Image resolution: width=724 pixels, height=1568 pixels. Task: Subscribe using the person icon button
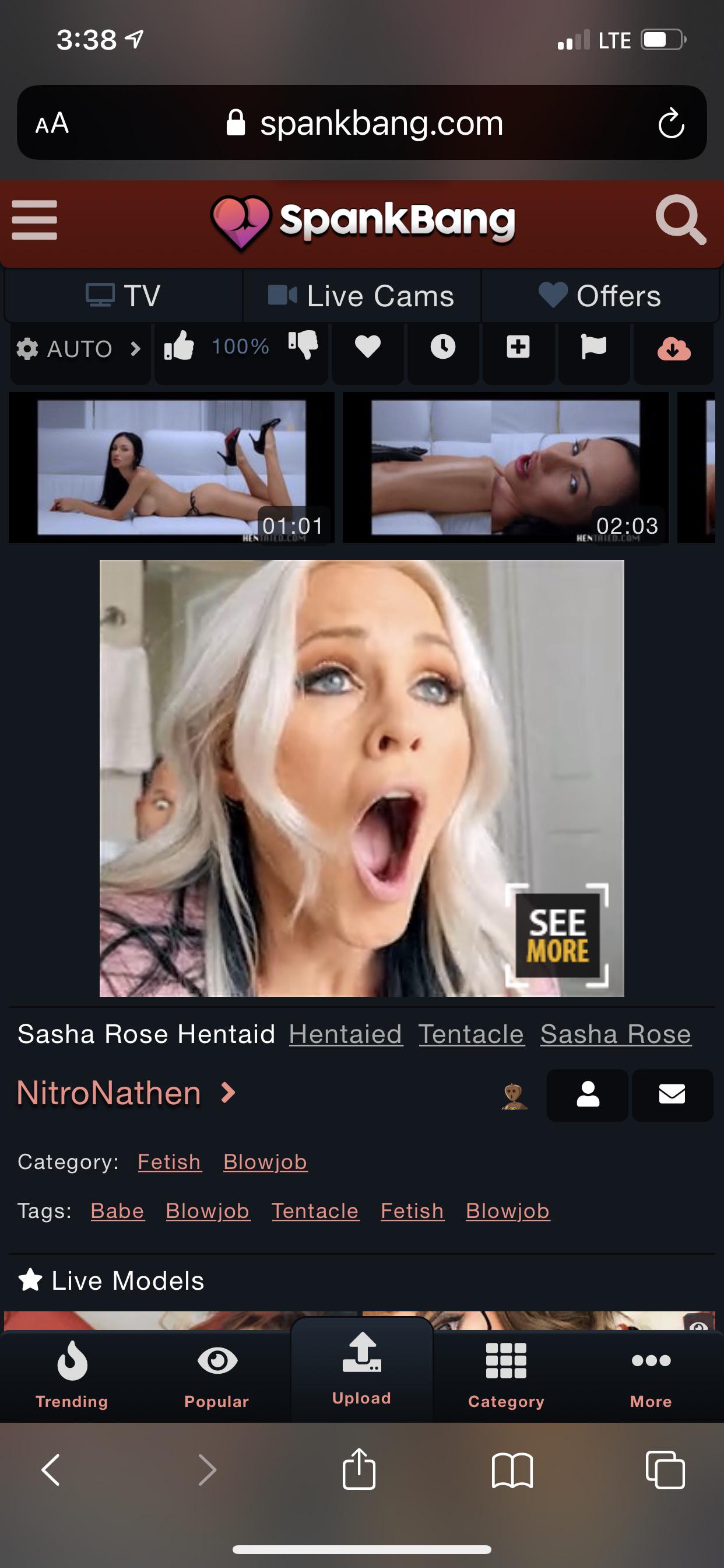(587, 1094)
